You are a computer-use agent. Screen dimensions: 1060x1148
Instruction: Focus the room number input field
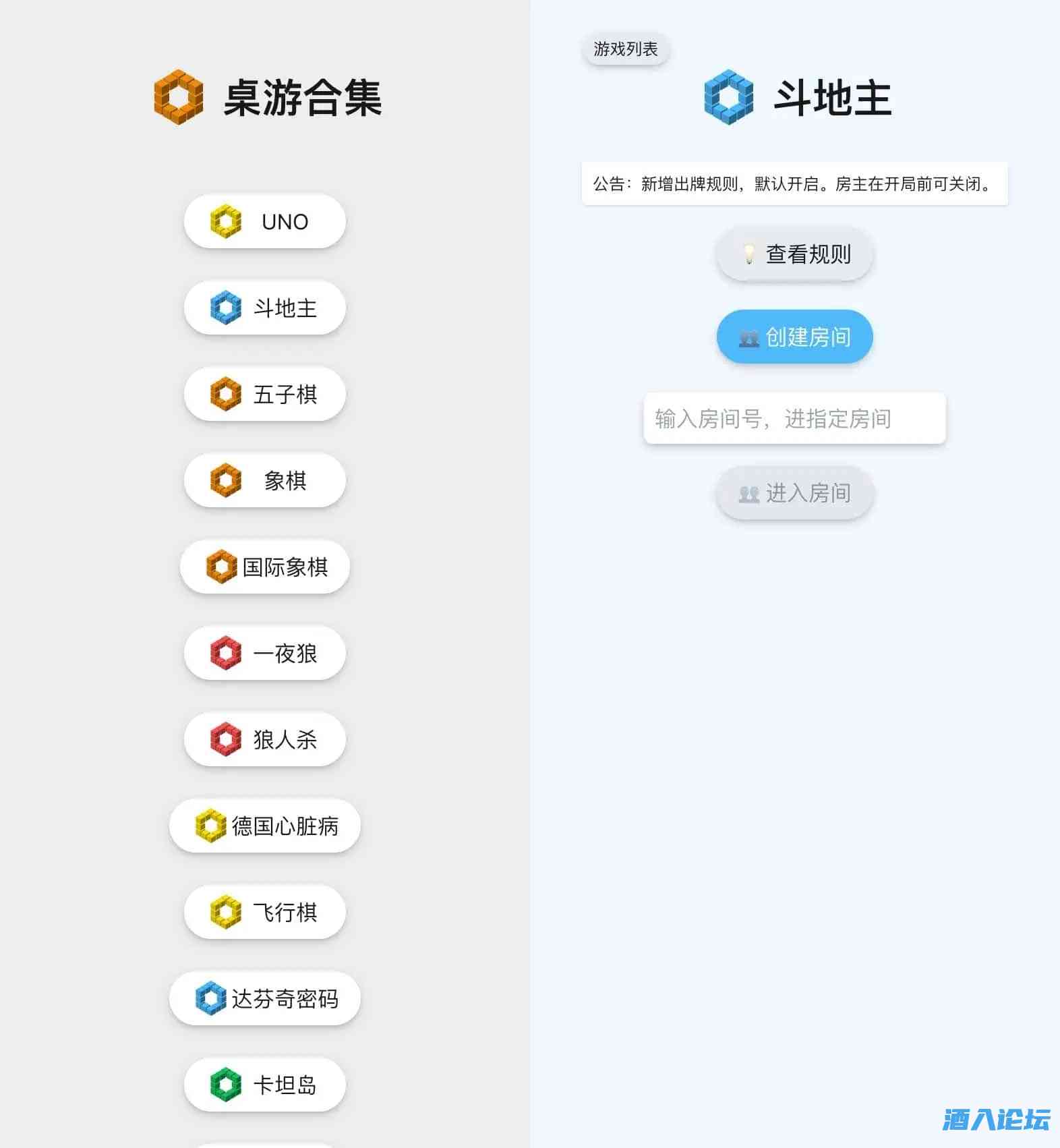tap(794, 419)
